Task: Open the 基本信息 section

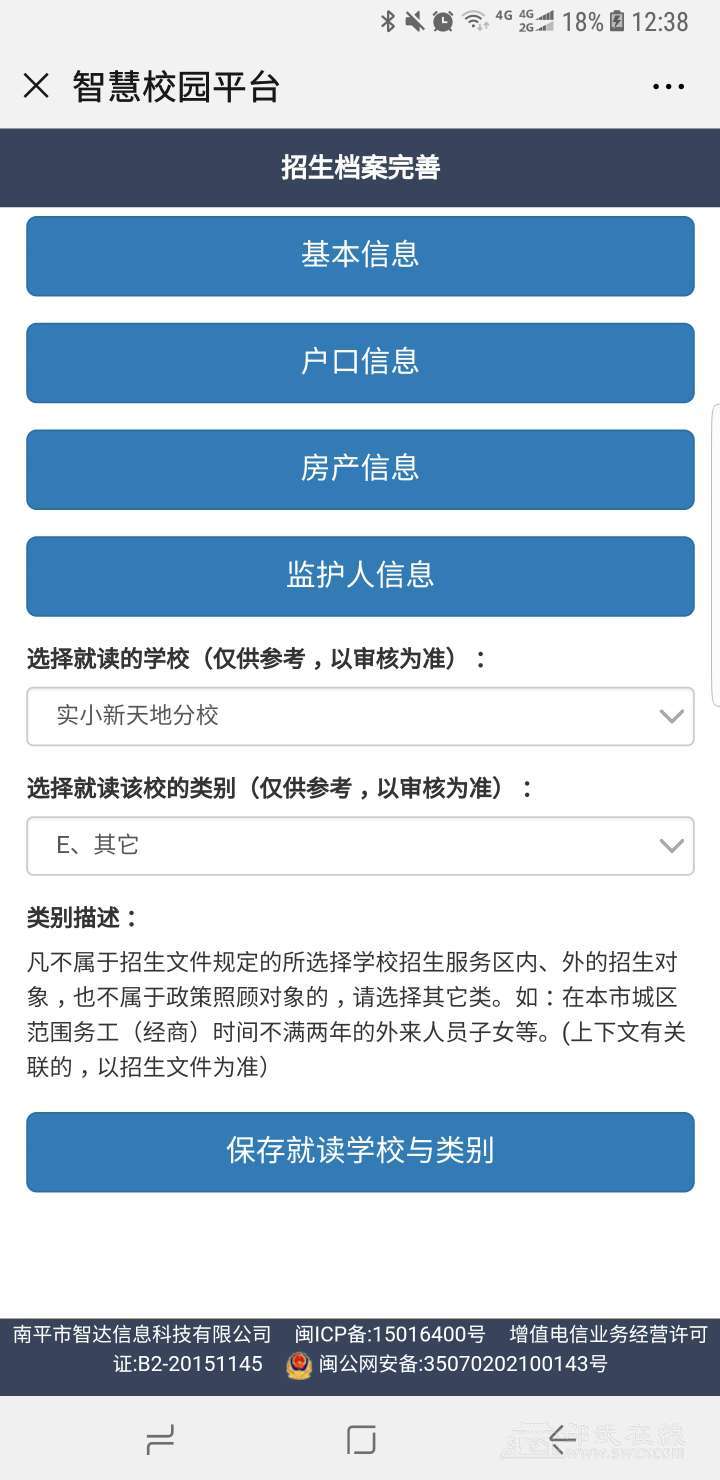Action: (360, 255)
